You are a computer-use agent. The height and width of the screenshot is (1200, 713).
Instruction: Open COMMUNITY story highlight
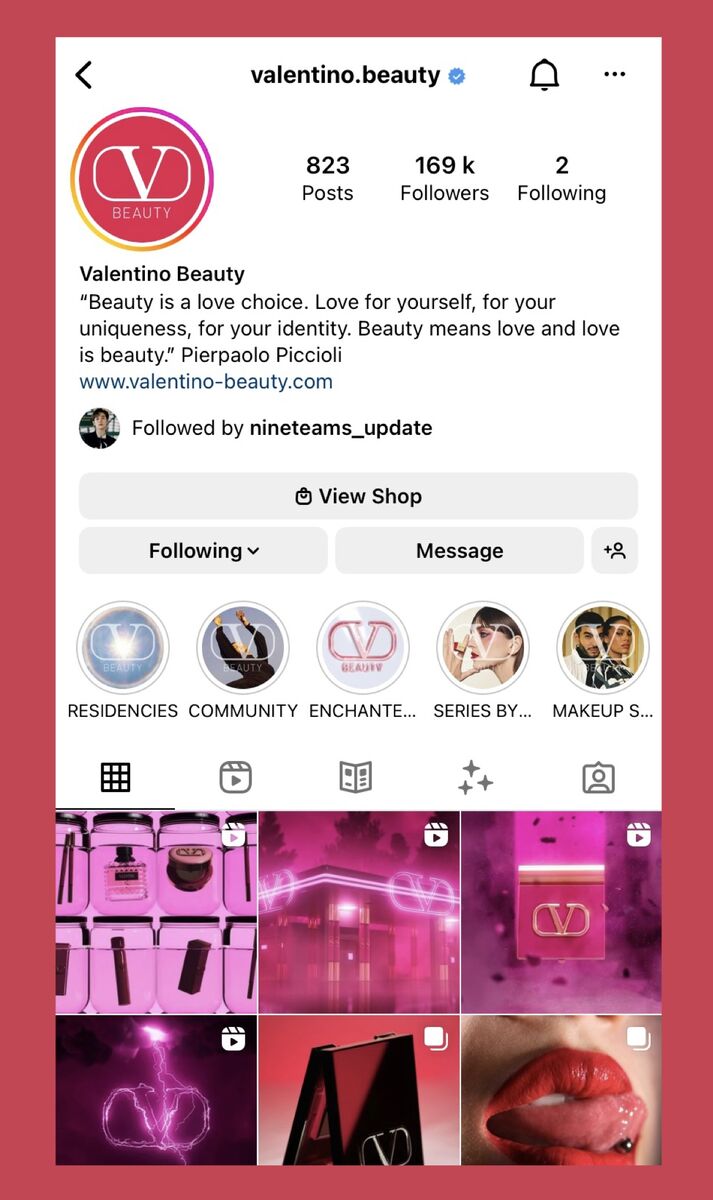pyautogui.click(x=243, y=648)
